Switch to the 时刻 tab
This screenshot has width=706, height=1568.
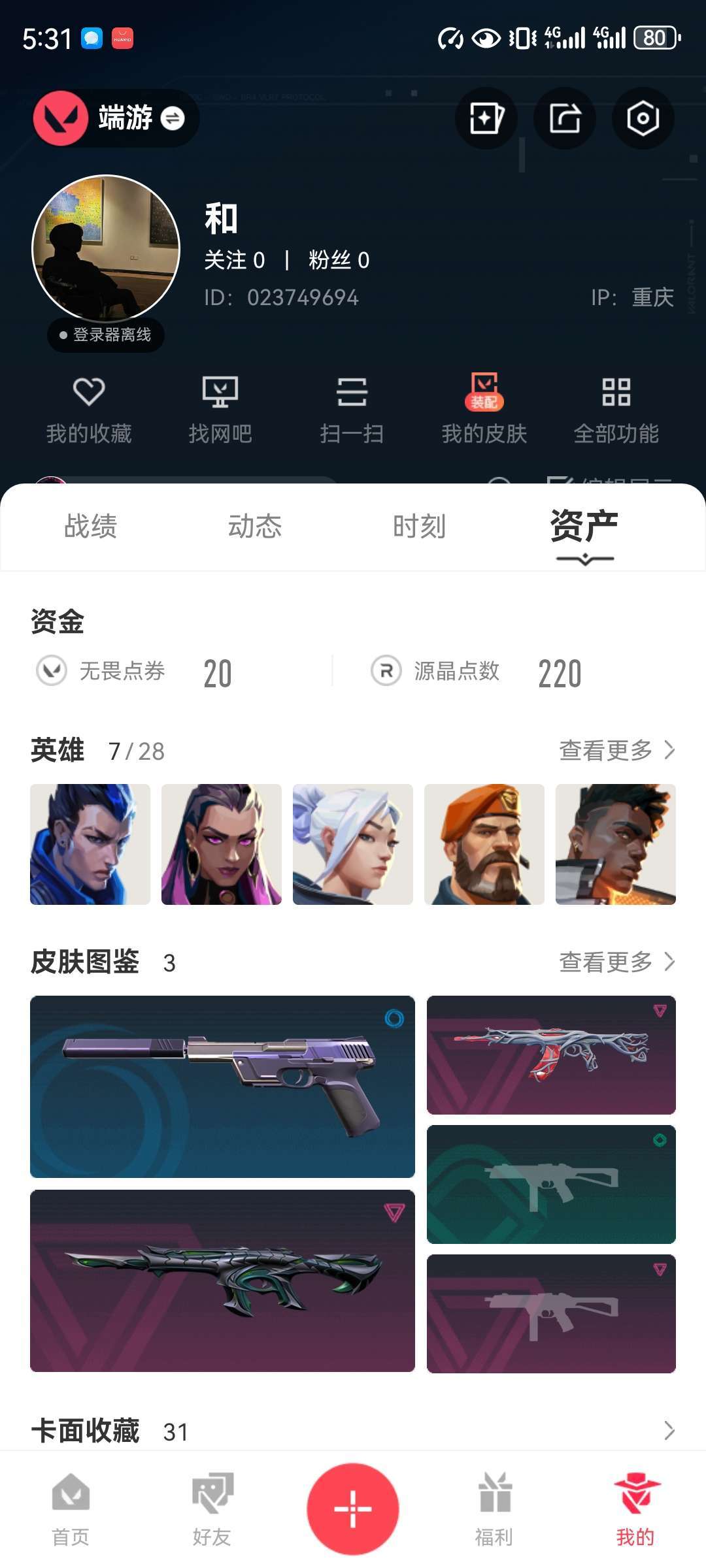pyautogui.click(x=419, y=527)
